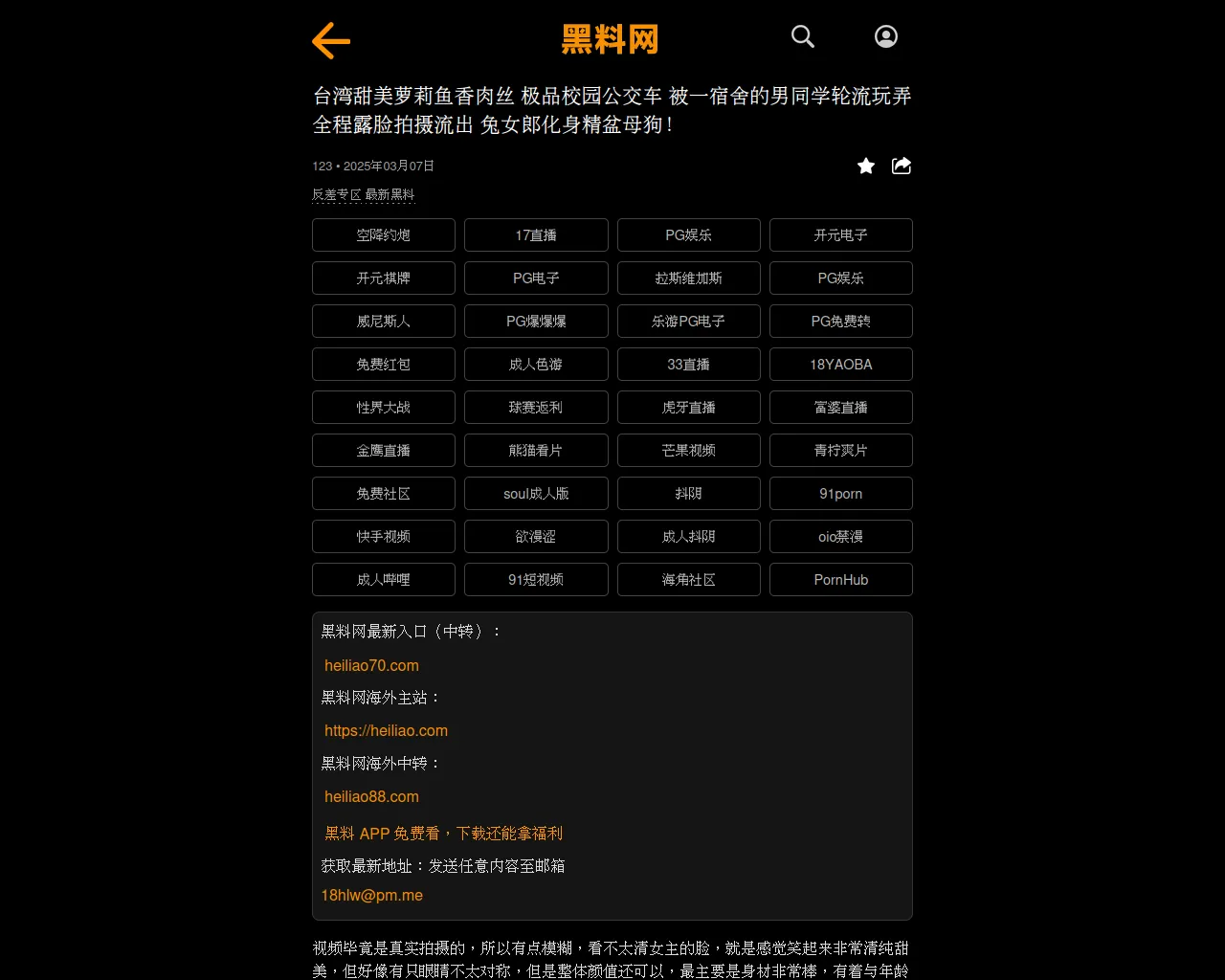The width and height of the screenshot is (1225, 980).
Task: Open the 反差专区 tag link
Action: 336,194
